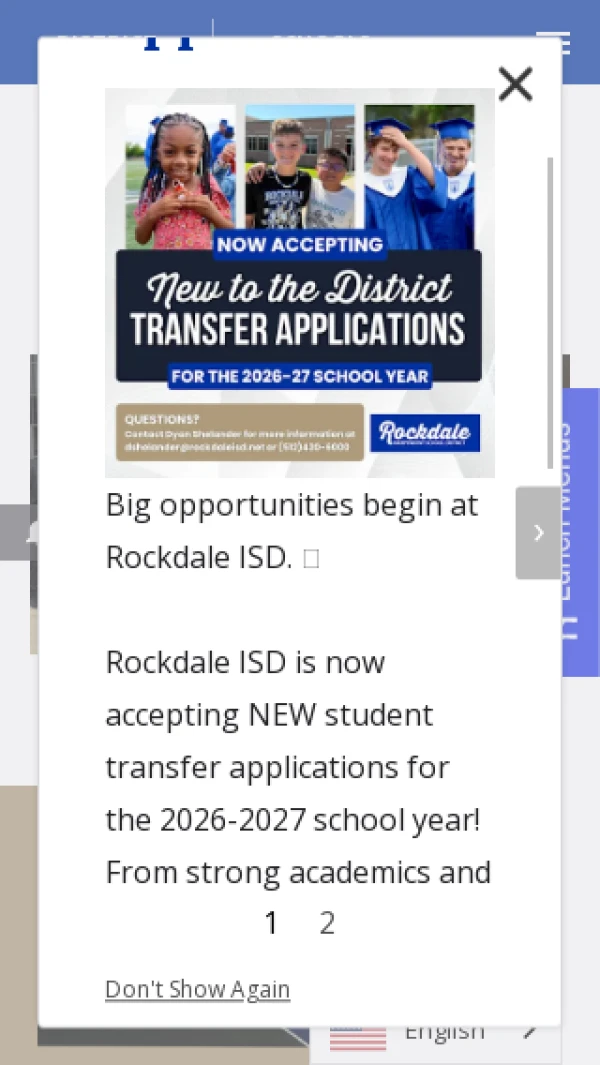Select popup page 1 indicator
The width and height of the screenshot is (600, 1065).
tap(271, 923)
